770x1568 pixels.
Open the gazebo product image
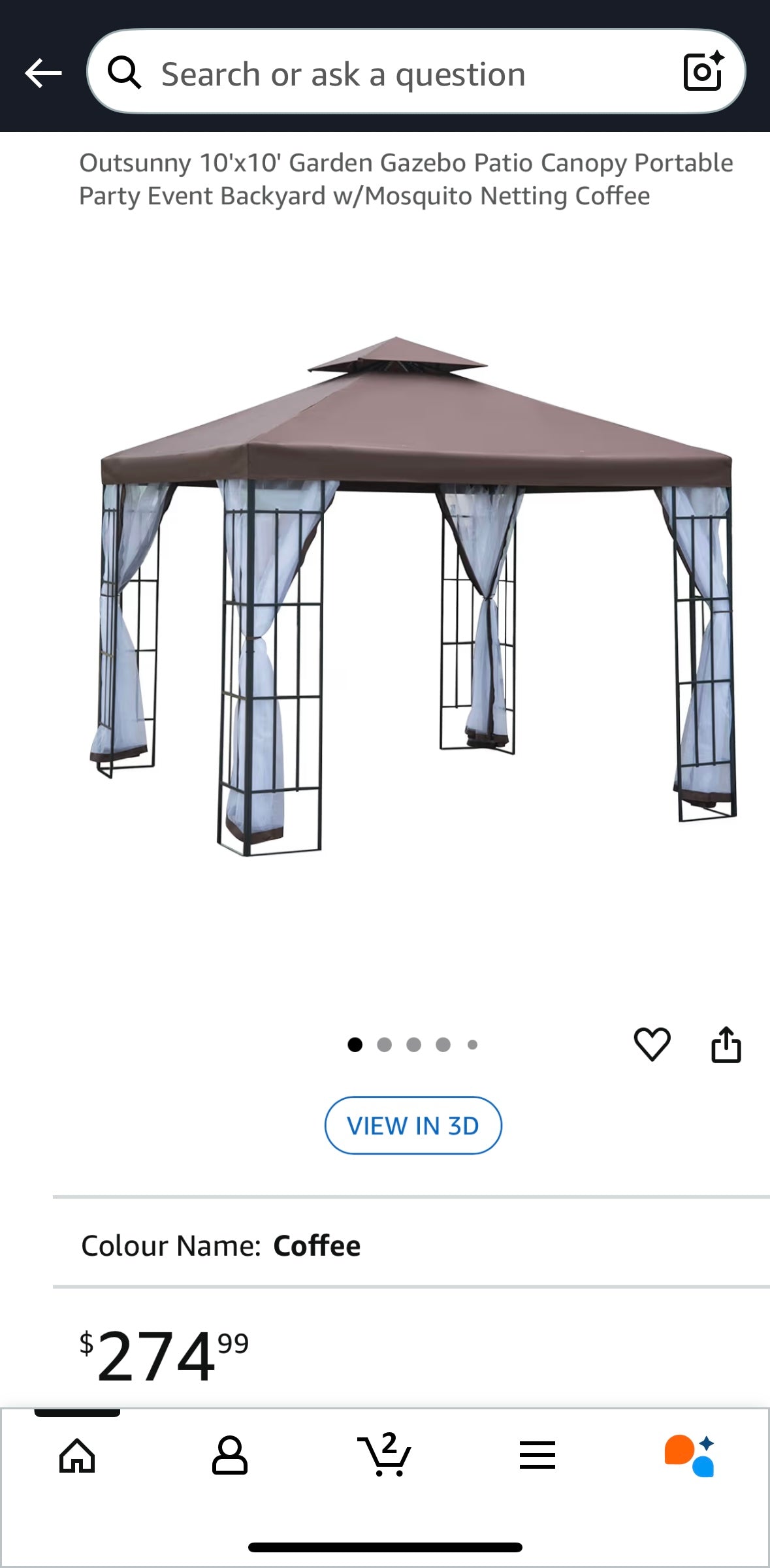coord(411,594)
